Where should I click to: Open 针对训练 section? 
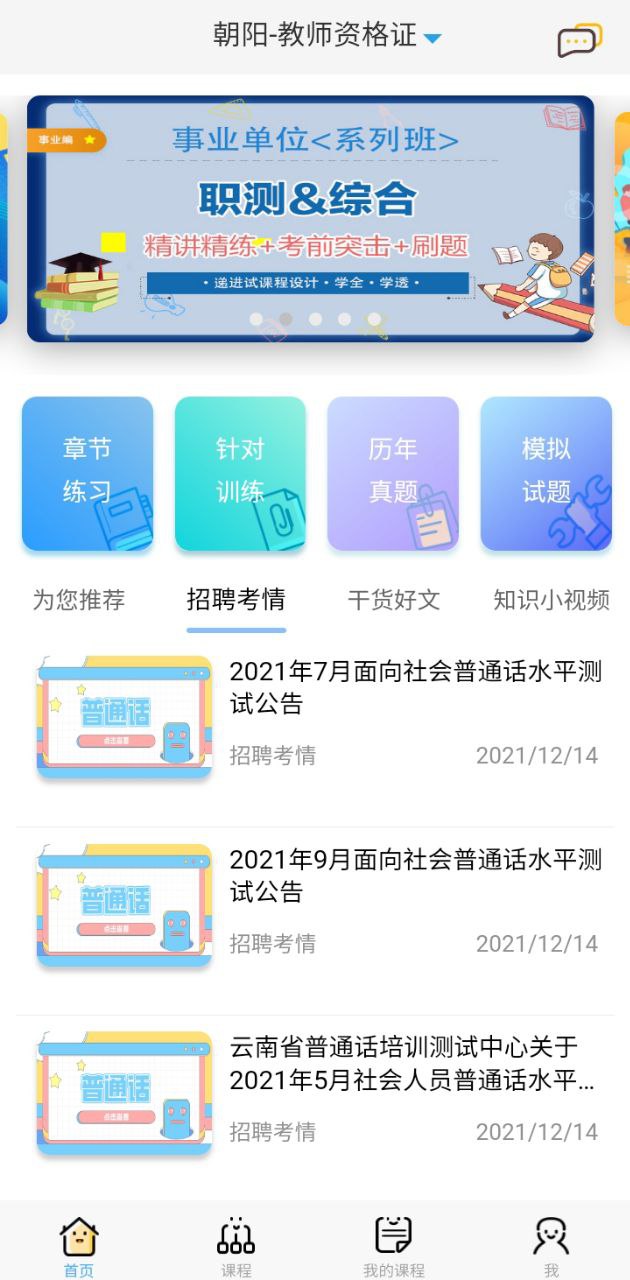tap(240, 472)
